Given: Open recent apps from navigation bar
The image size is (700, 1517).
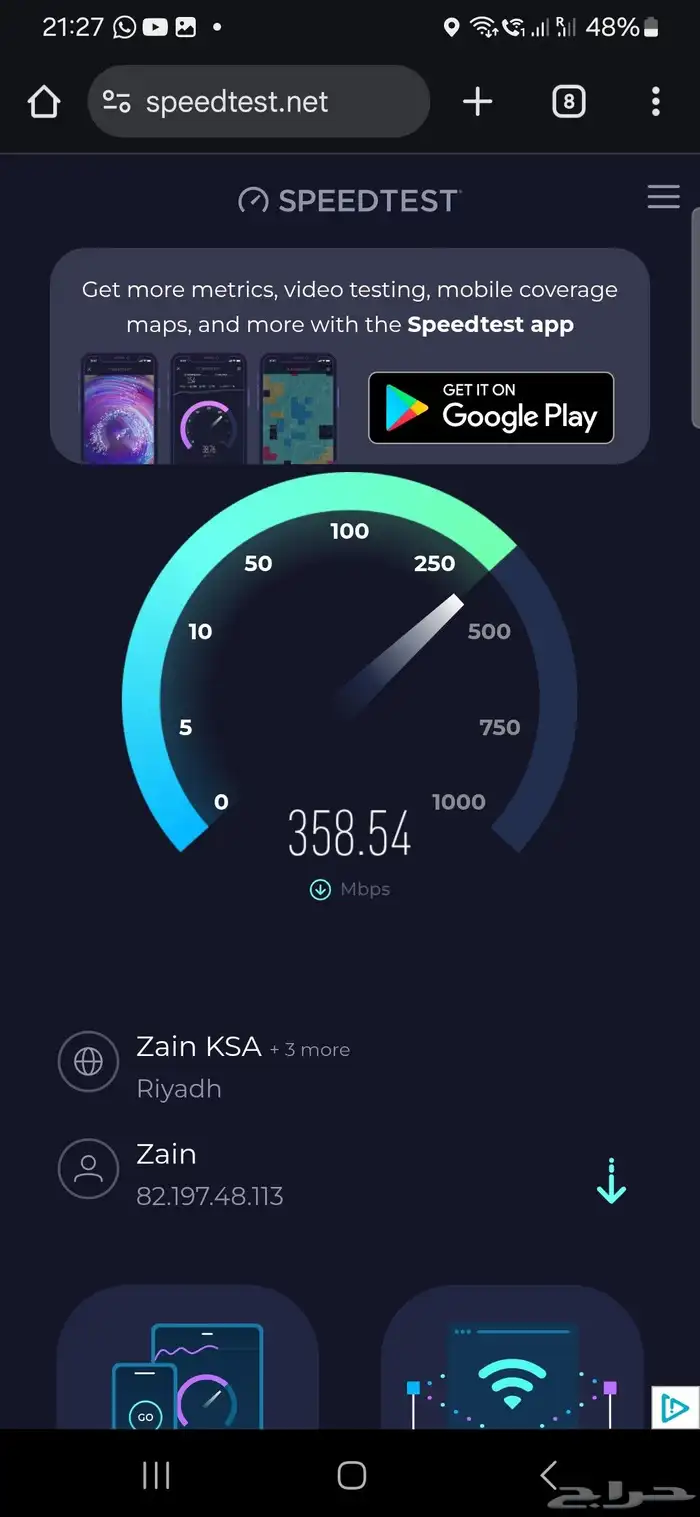Looking at the screenshot, I should (156, 1475).
